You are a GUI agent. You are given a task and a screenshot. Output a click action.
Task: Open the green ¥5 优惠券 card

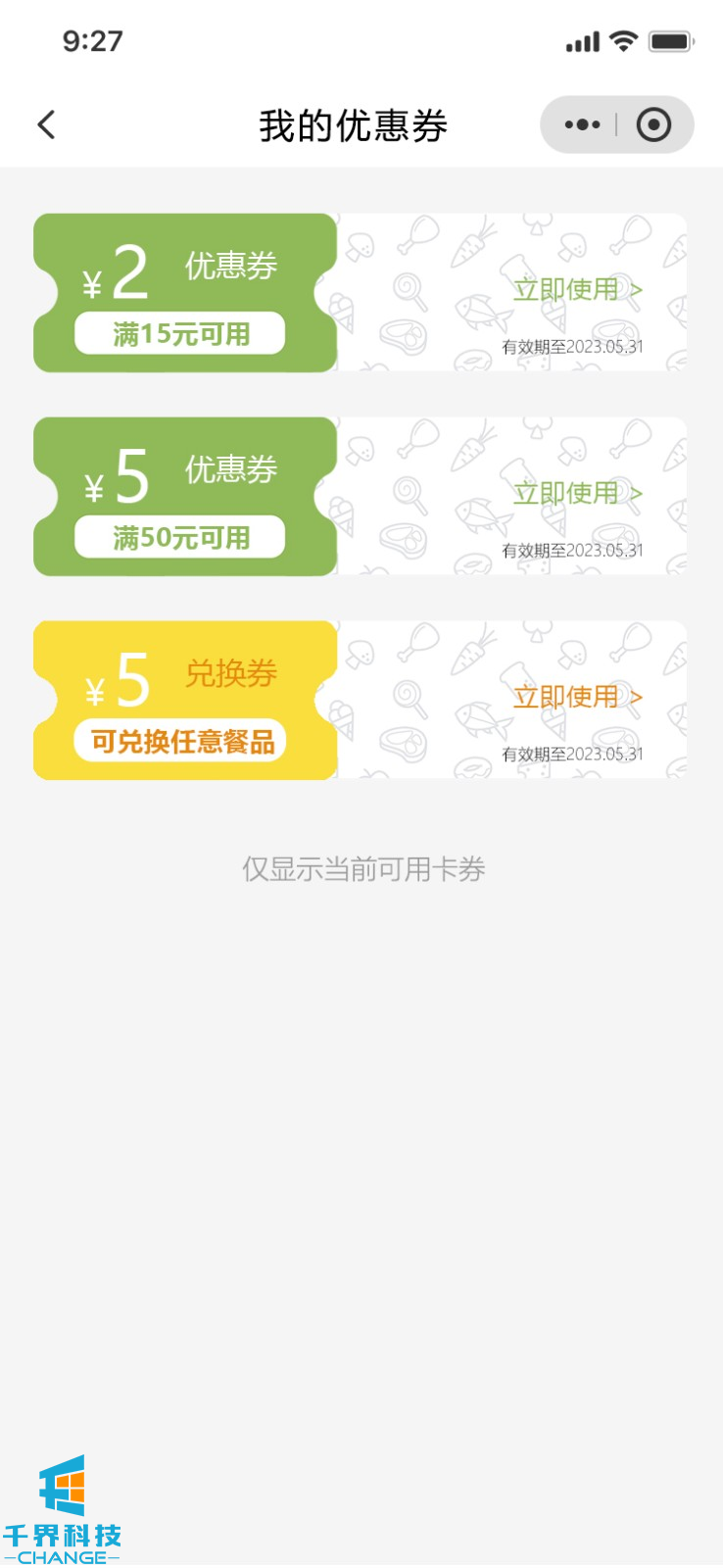pyautogui.click(x=184, y=496)
